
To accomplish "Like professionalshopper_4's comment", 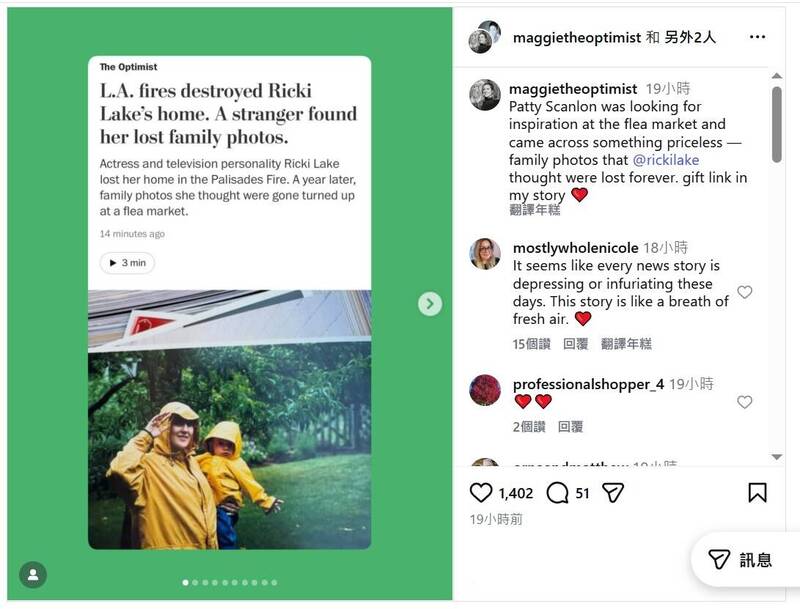I will coord(744,402).
